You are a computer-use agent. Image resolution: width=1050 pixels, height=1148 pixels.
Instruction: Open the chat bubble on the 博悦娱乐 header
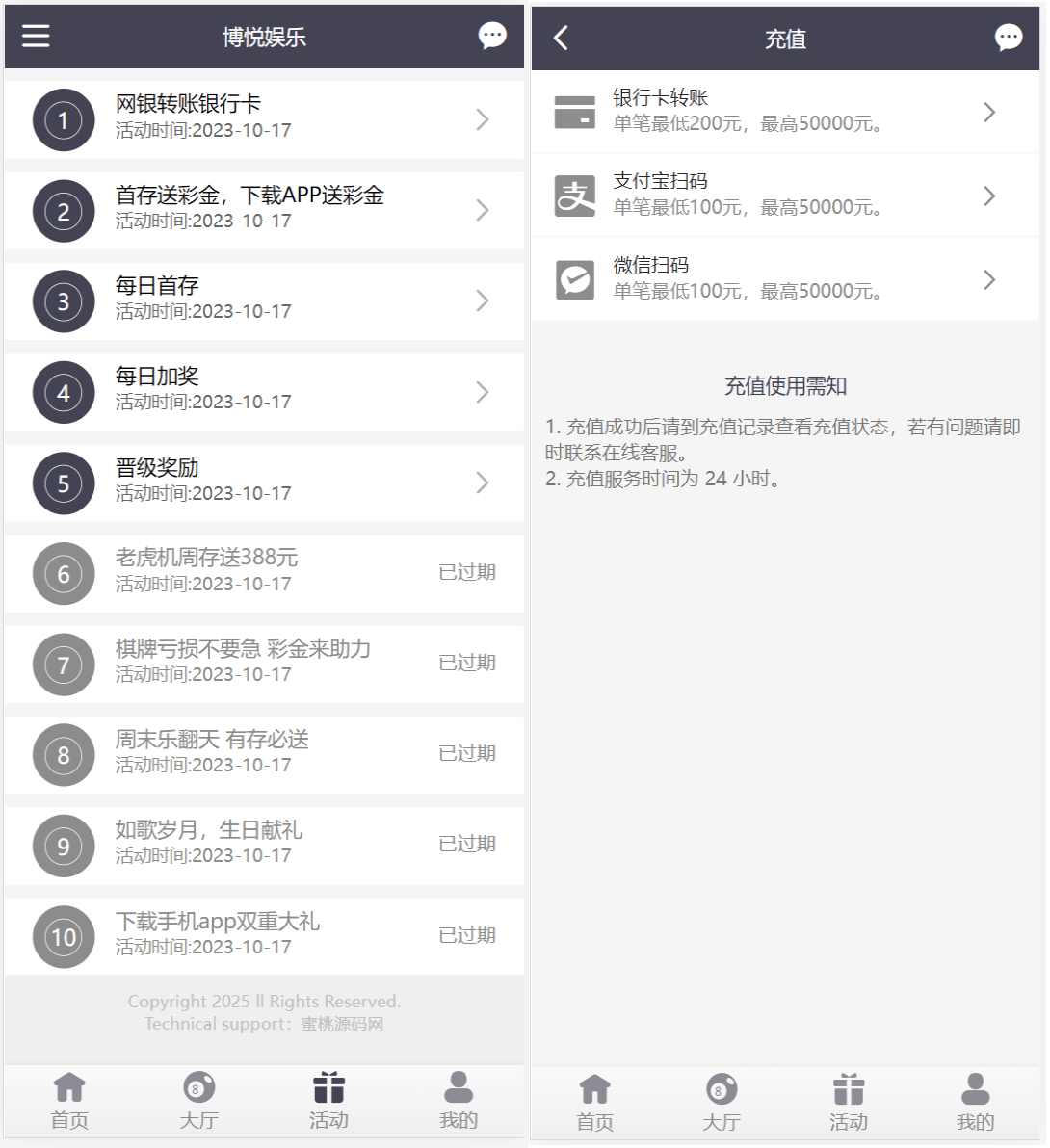[492, 36]
